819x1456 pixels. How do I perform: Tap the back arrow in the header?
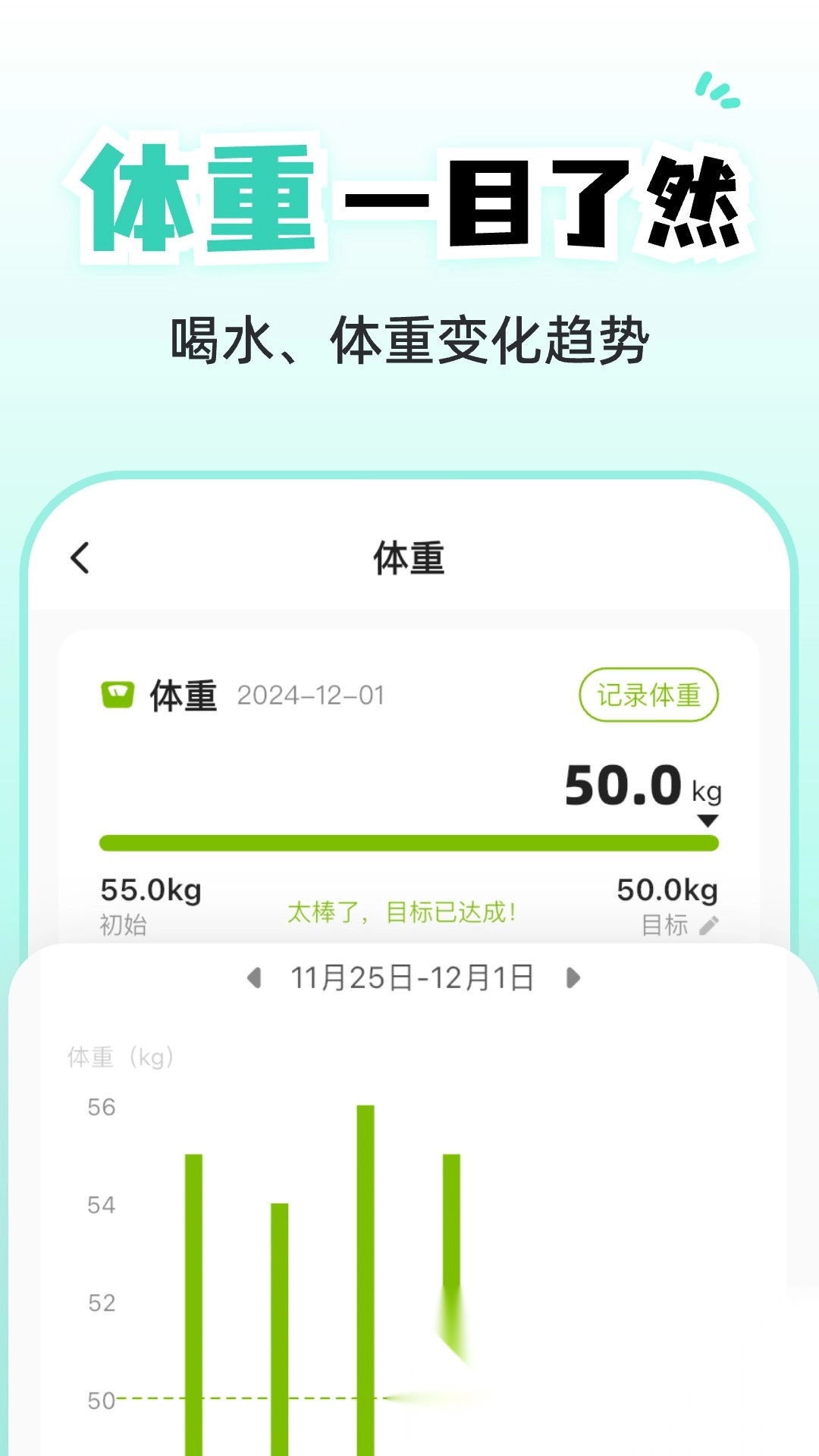click(x=81, y=555)
